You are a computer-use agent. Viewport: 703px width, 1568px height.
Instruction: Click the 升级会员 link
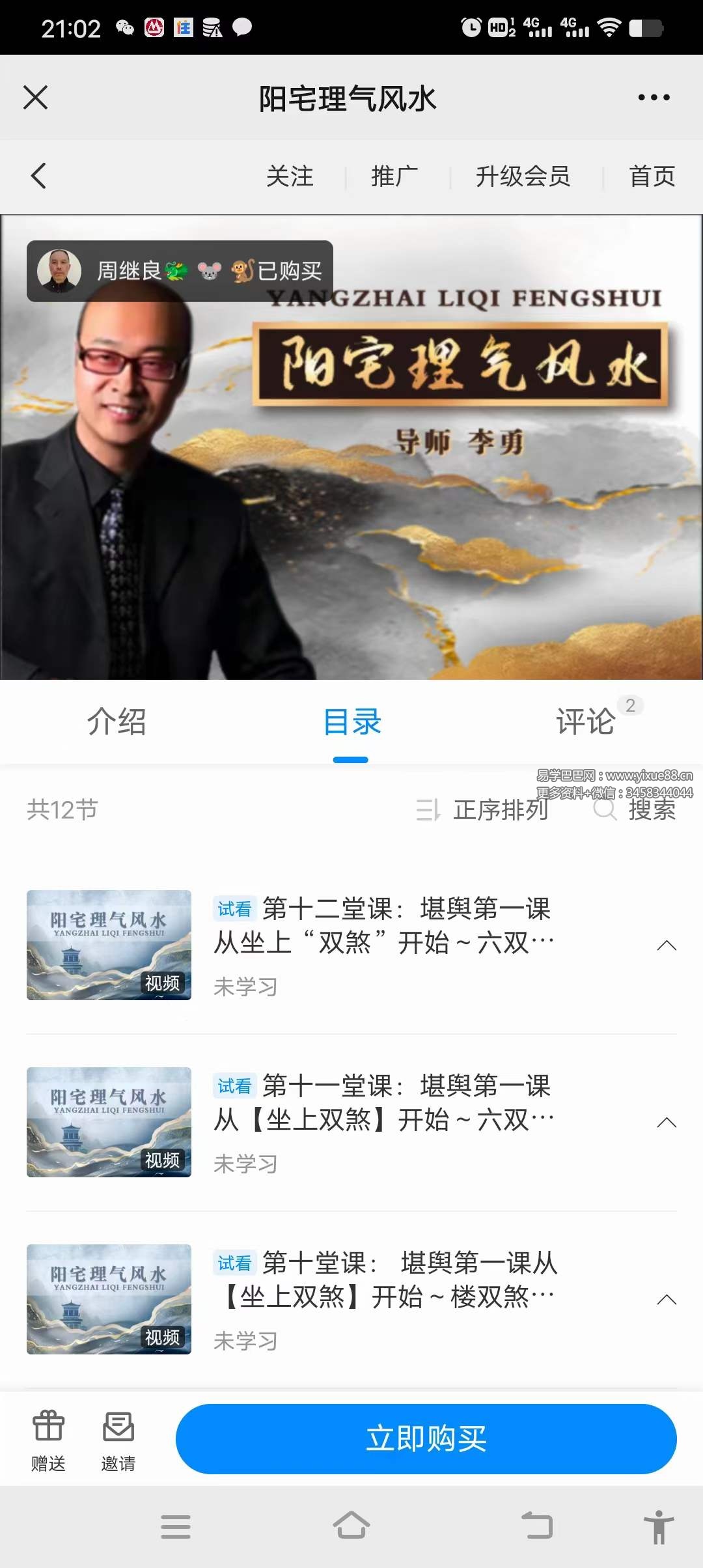tap(524, 176)
